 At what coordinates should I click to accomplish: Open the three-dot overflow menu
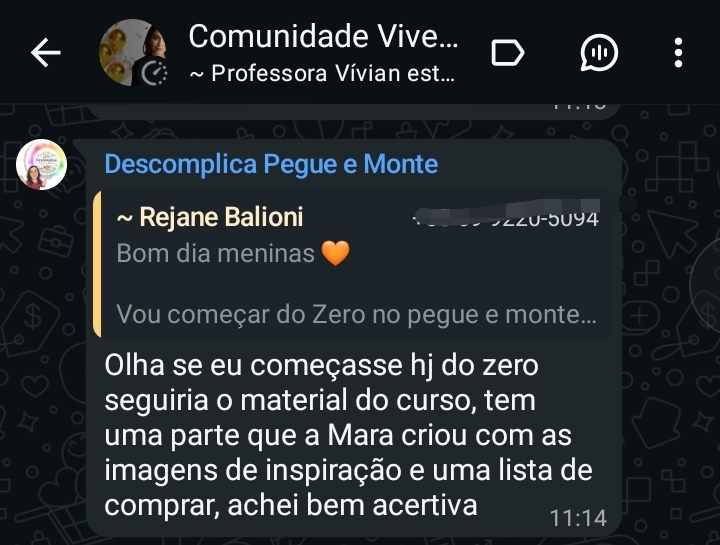pyautogui.click(x=679, y=53)
